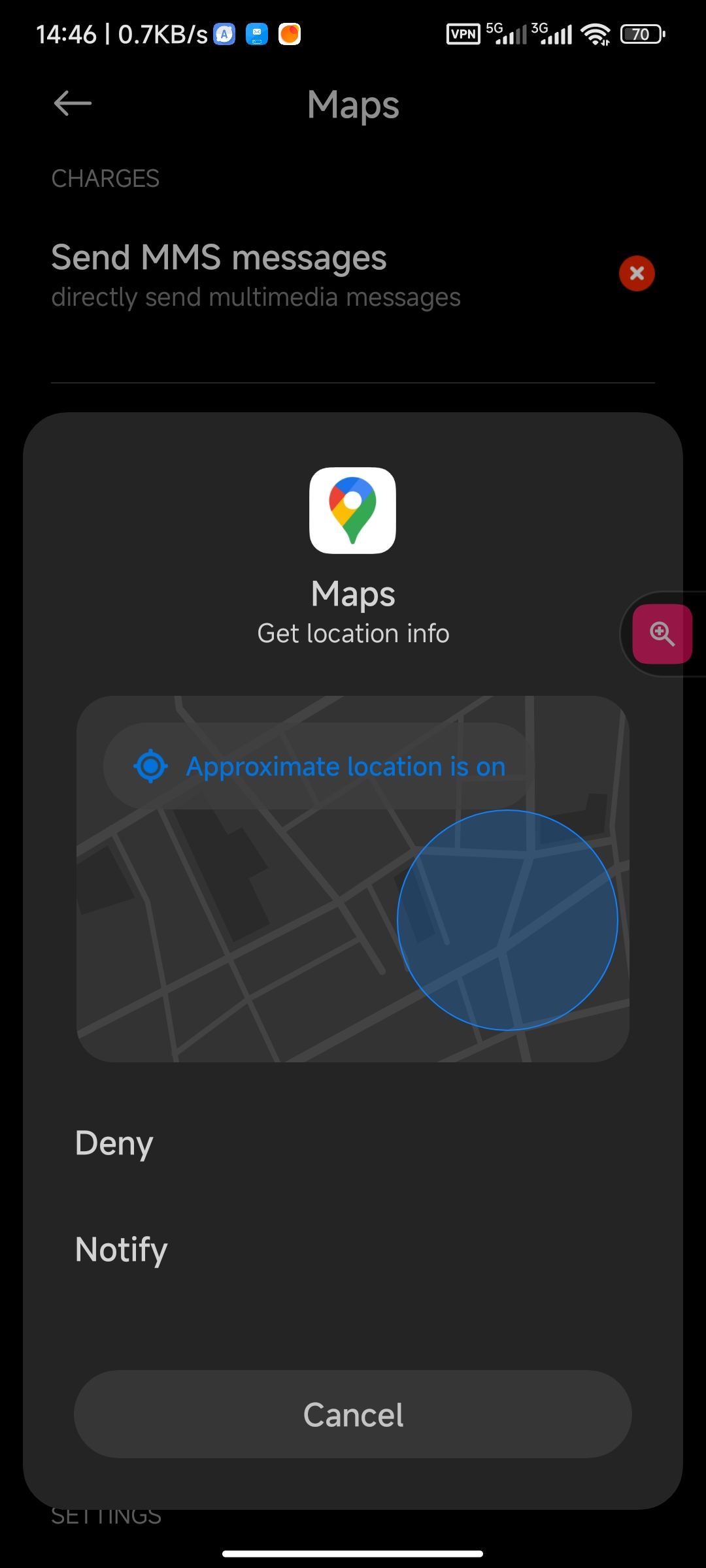Select Deny for location access
The image size is (706, 1568).
[x=353, y=1143]
